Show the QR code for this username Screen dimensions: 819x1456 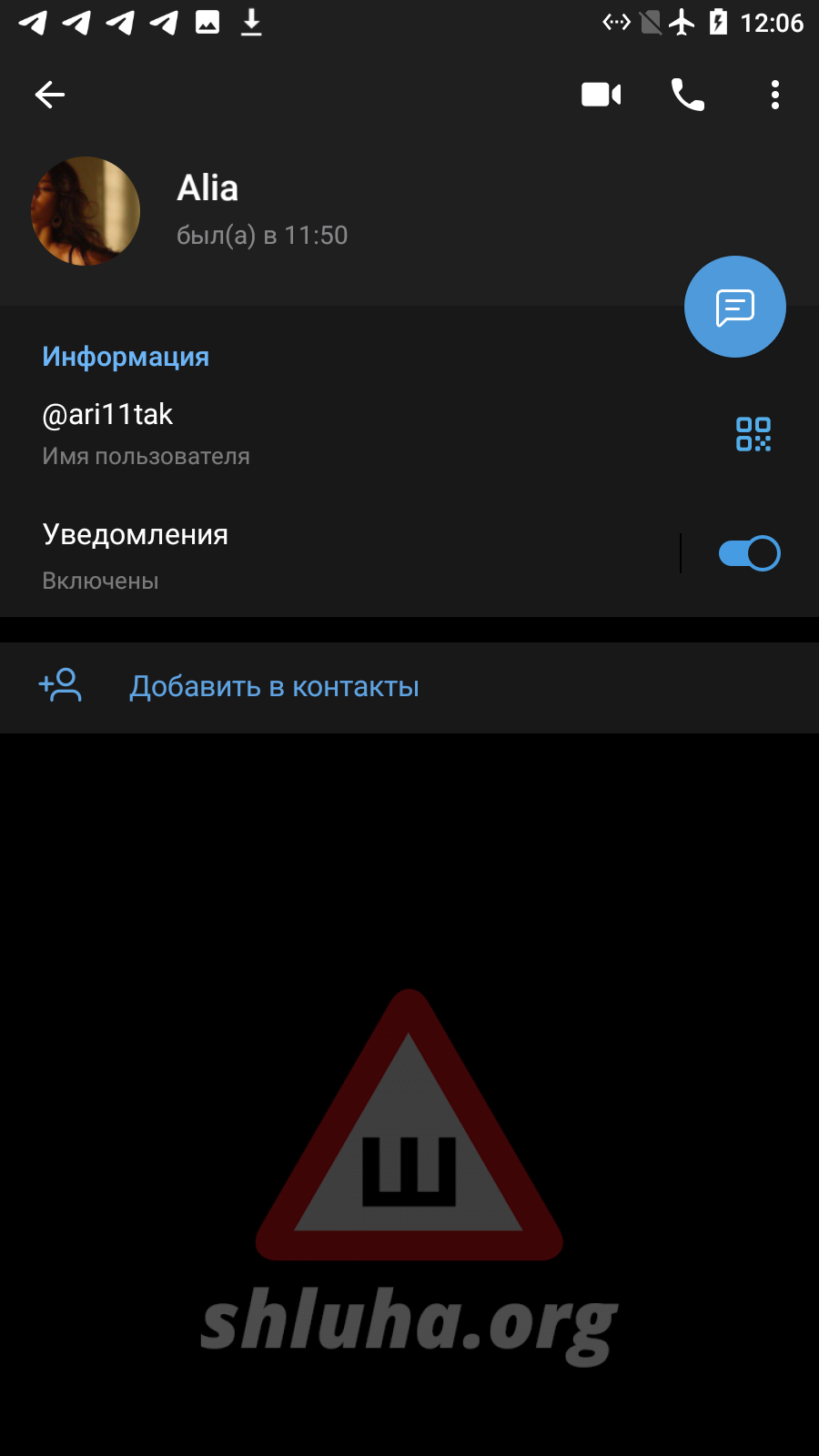(753, 434)
